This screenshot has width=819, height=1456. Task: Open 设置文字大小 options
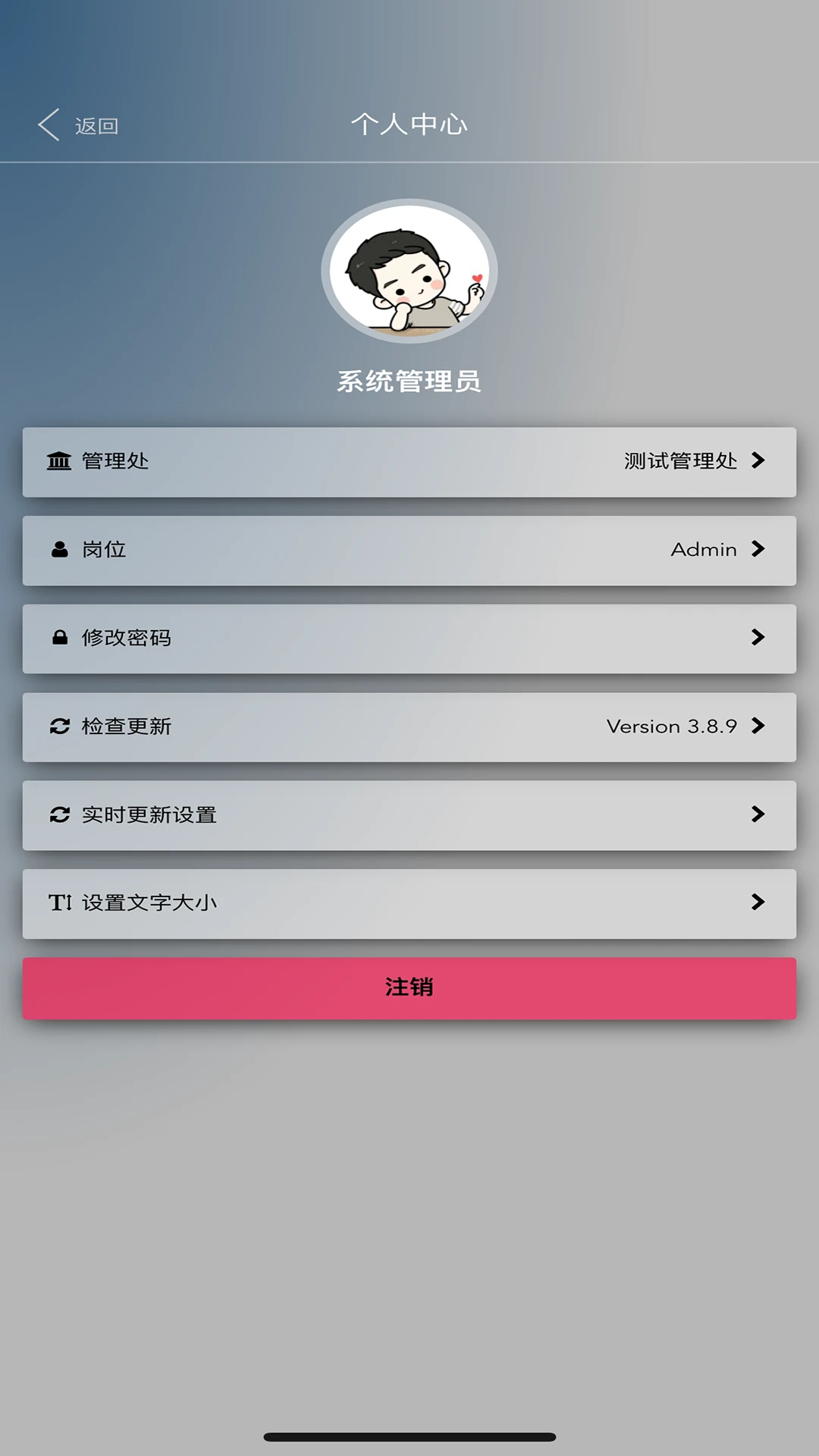click(757, 902)
